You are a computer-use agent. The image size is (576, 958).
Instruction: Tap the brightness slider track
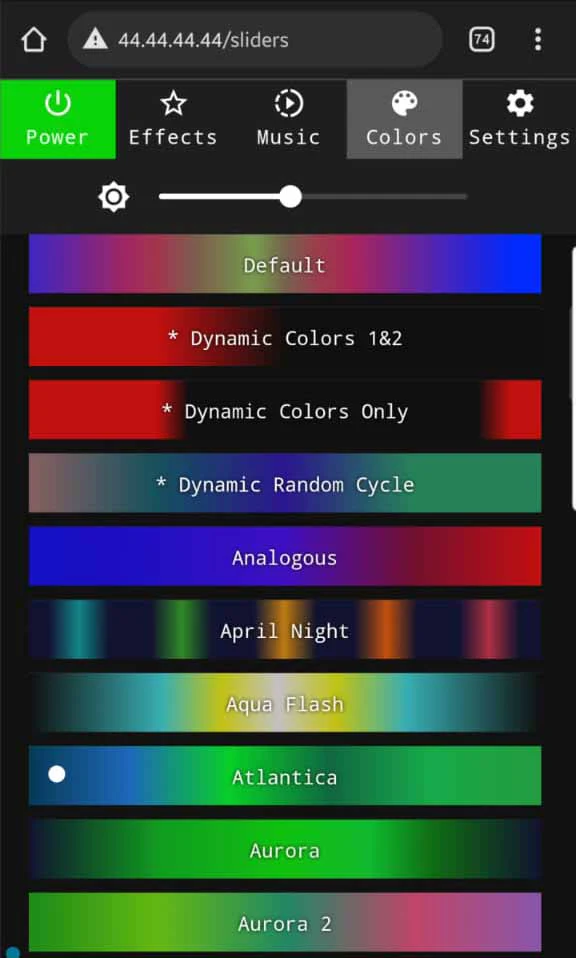tap(313, 197)
